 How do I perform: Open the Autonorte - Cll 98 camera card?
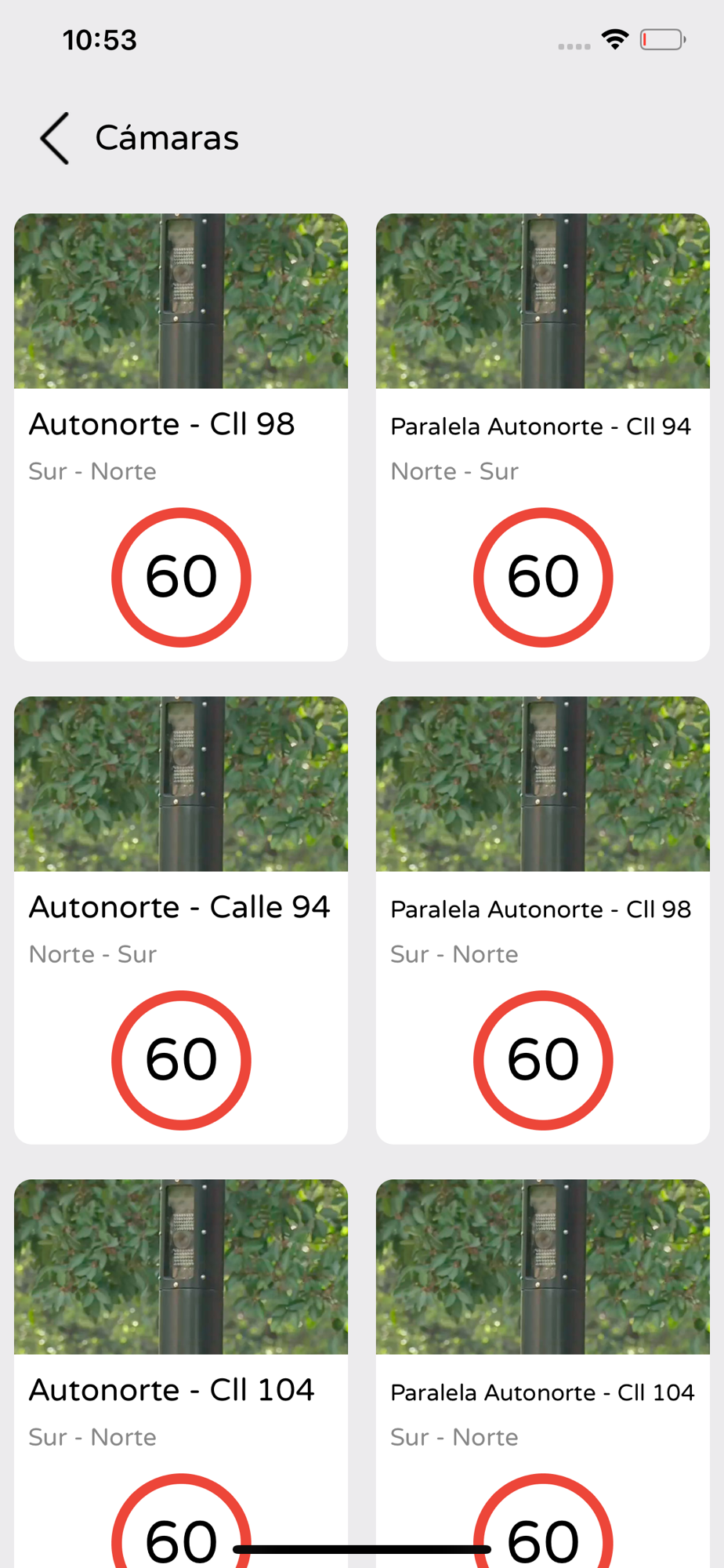[181, 437]
